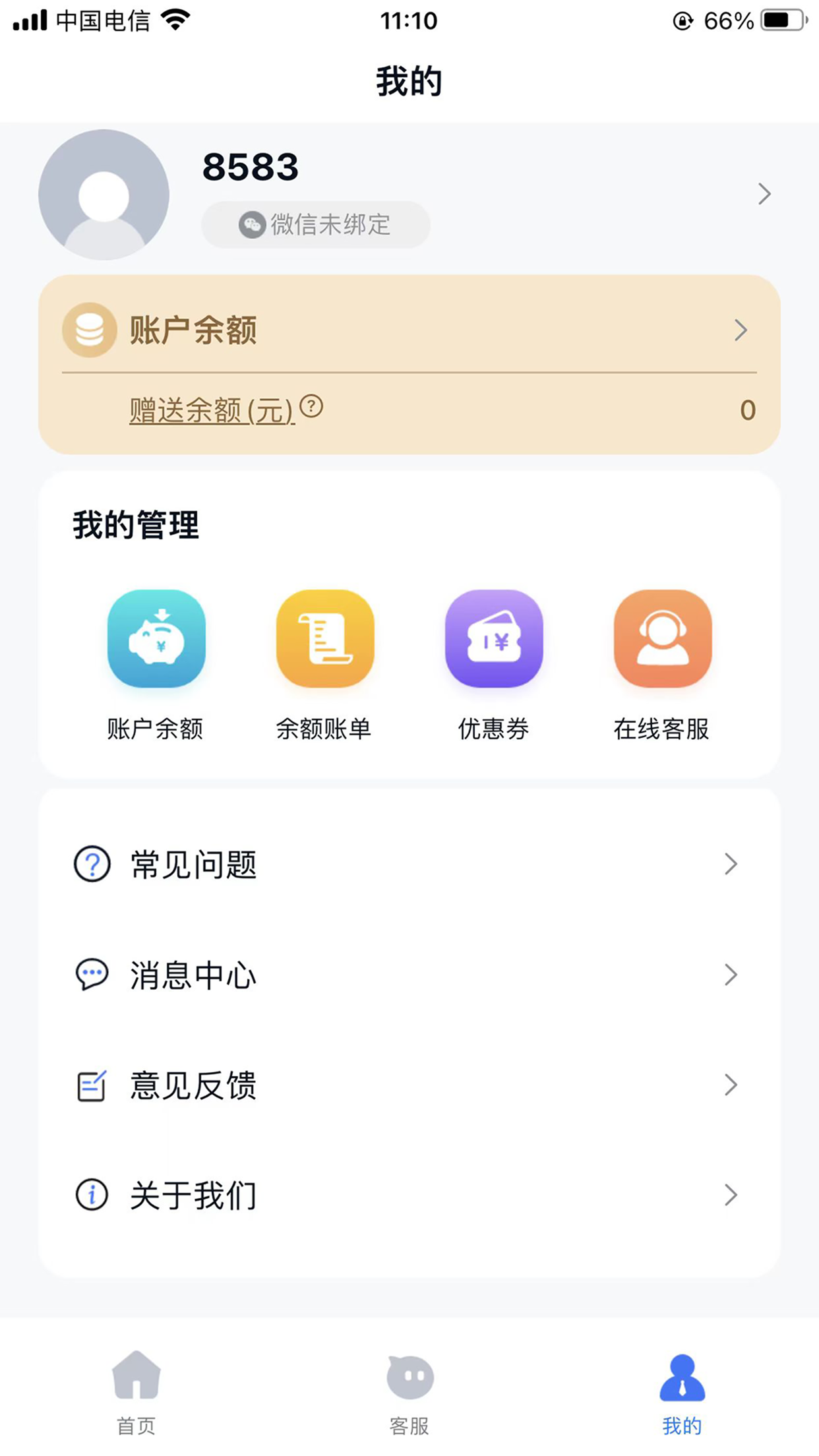This screenshot has height=1456, width=819.
Task: Open 消息中心 via the speech bubble icon
Action: click(x=92, y=975)
